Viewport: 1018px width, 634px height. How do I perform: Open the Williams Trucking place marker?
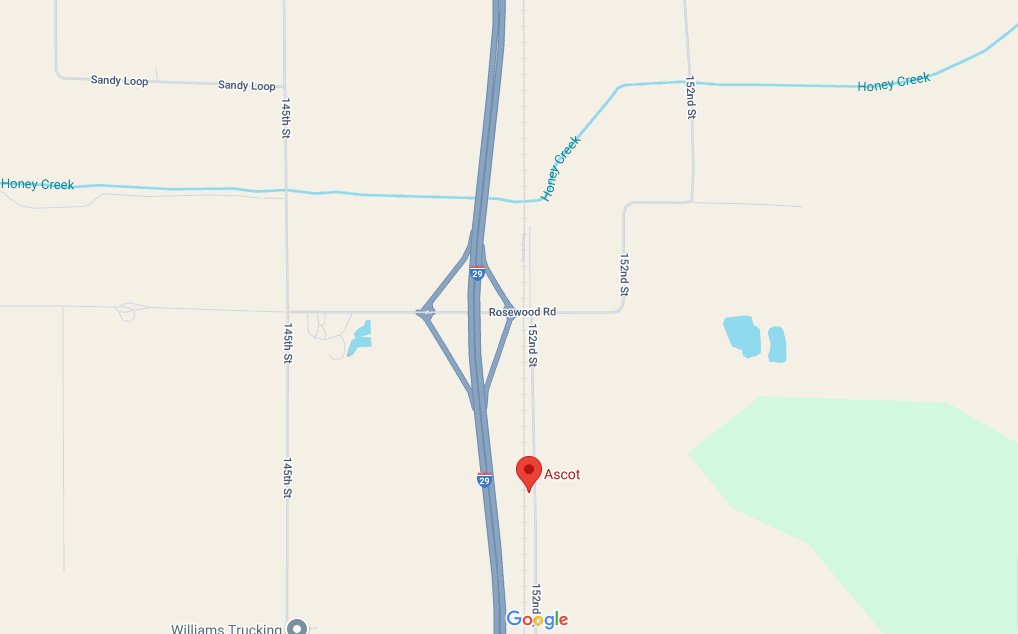click(x=296, y=627)
